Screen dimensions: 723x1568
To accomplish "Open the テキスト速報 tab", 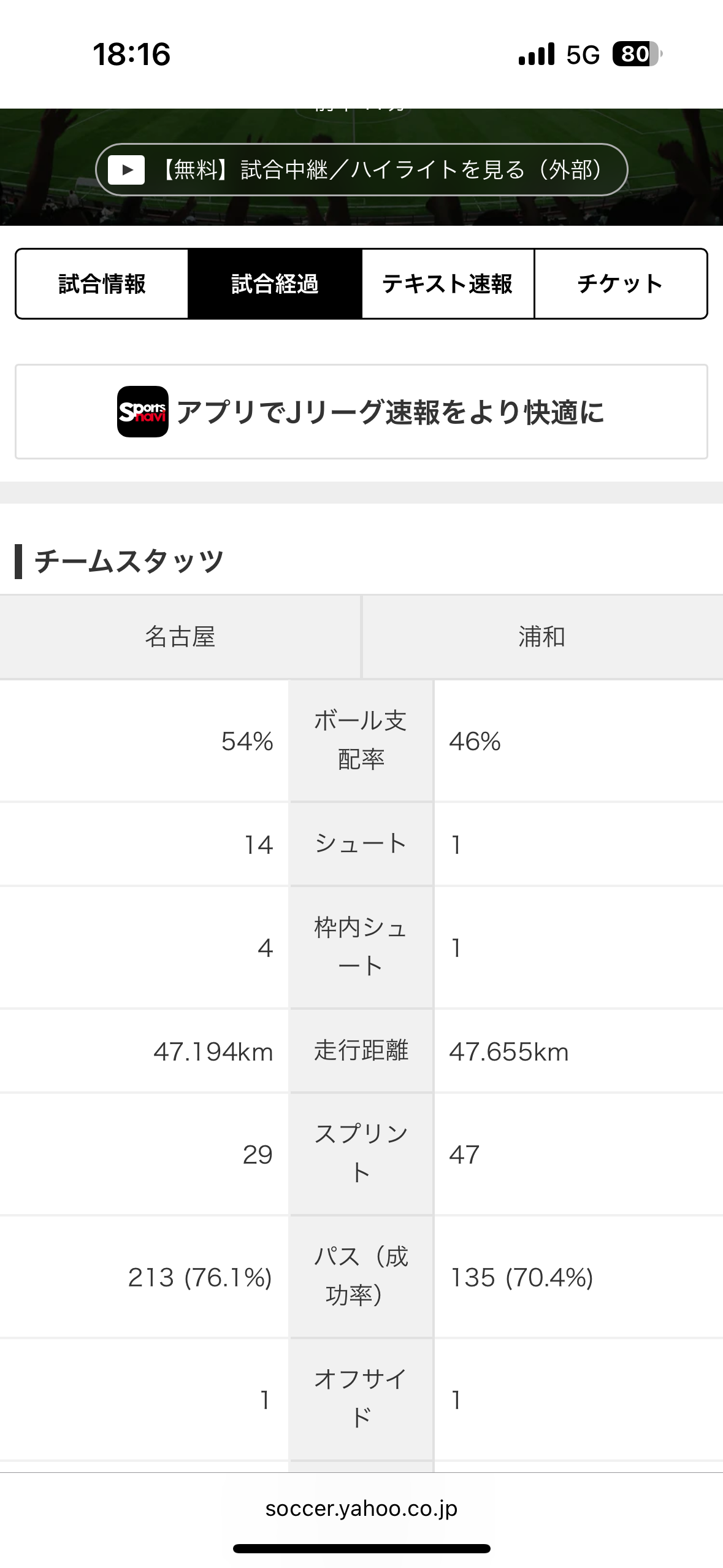I will (448, 284).
